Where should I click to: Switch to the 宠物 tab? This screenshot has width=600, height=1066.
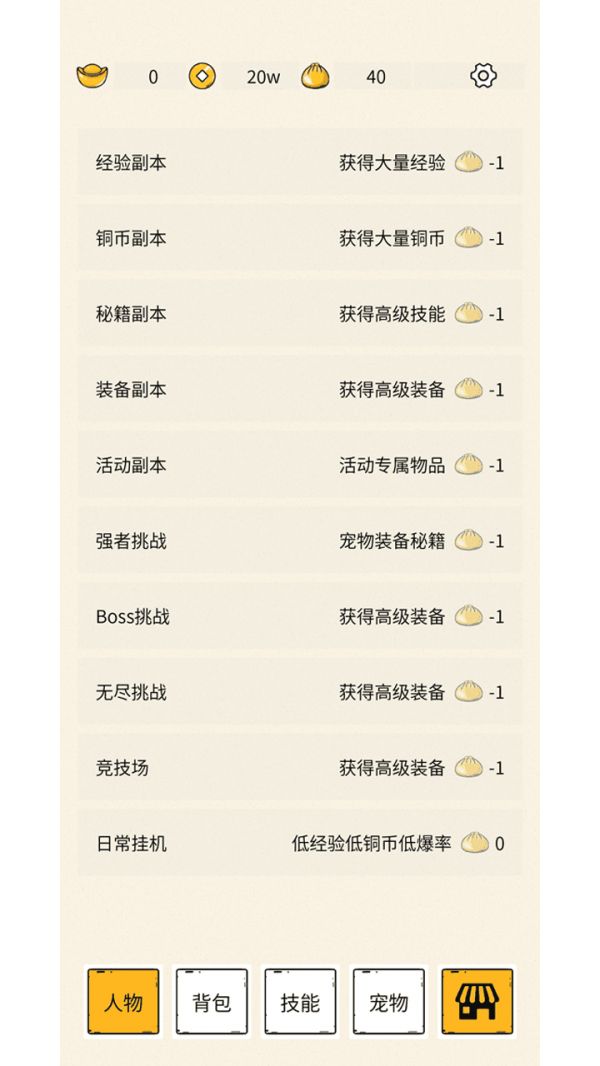[x=388, y=1002]
